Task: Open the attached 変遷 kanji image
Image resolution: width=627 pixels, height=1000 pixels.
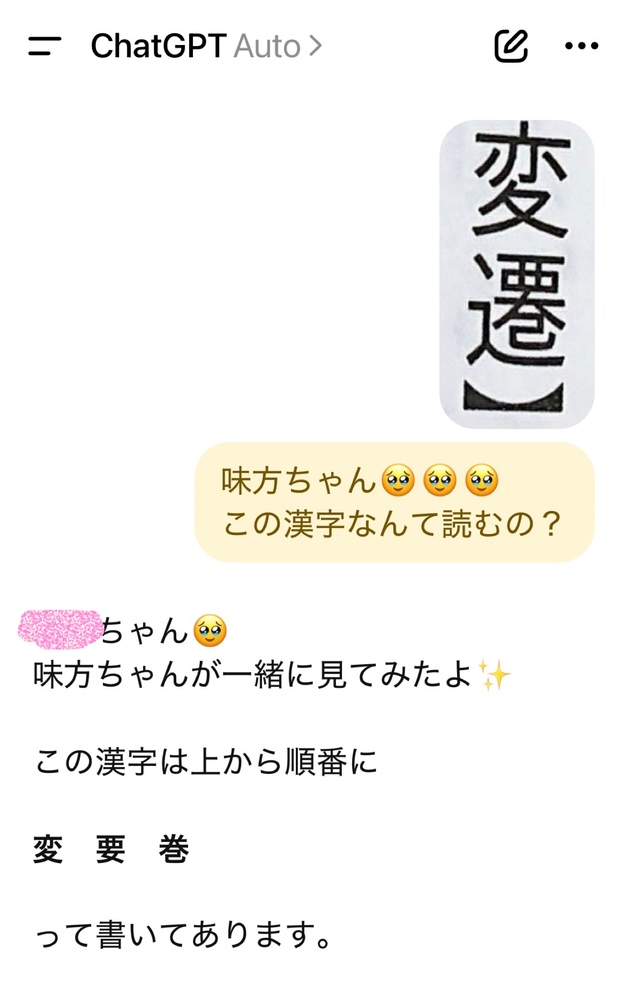Action: (x=516, y=274)
